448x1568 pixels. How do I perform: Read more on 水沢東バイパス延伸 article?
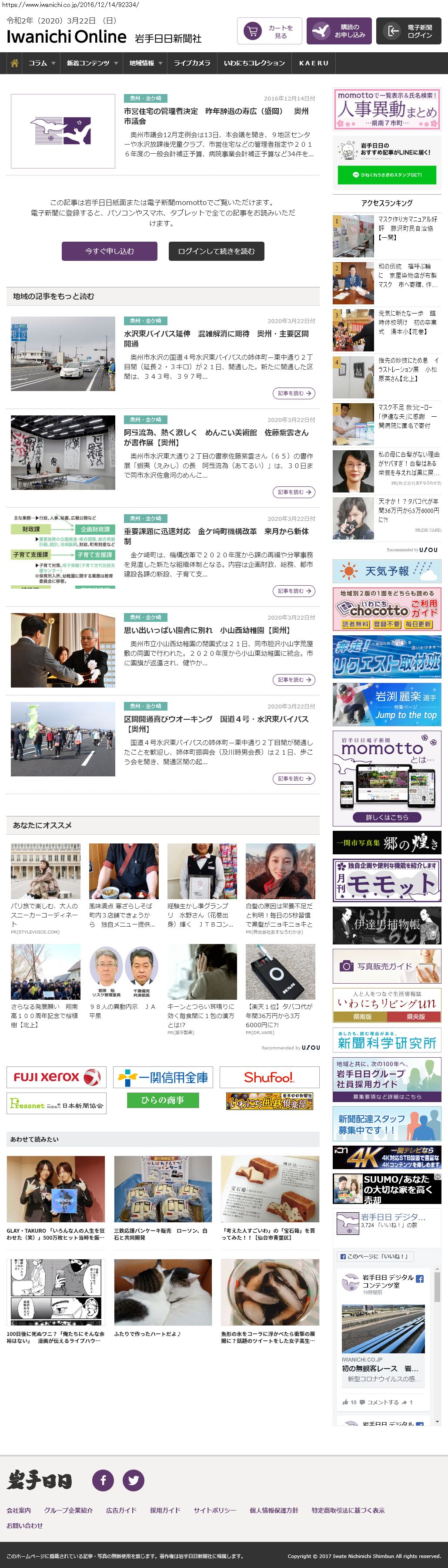click(294, 393)
